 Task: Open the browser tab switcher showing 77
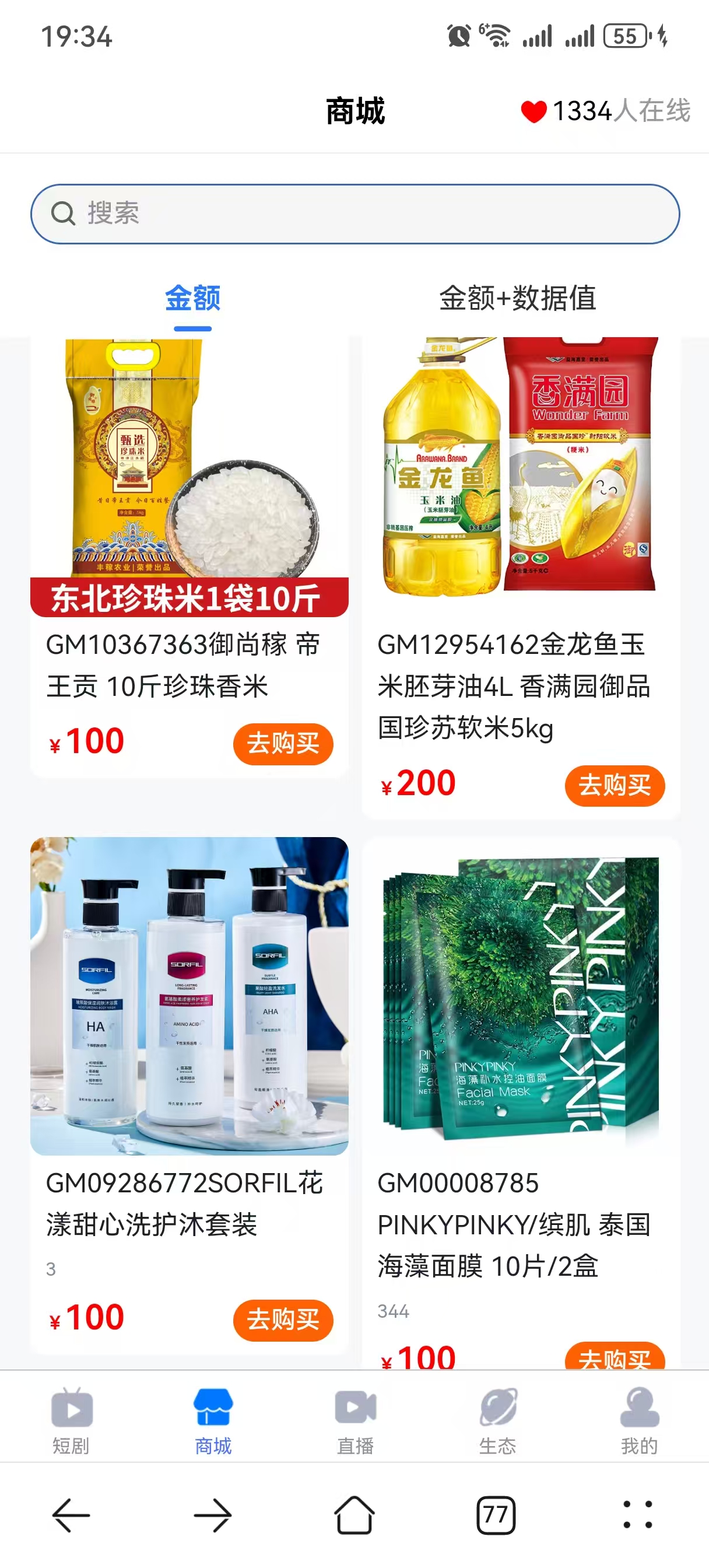(496, 1514)
